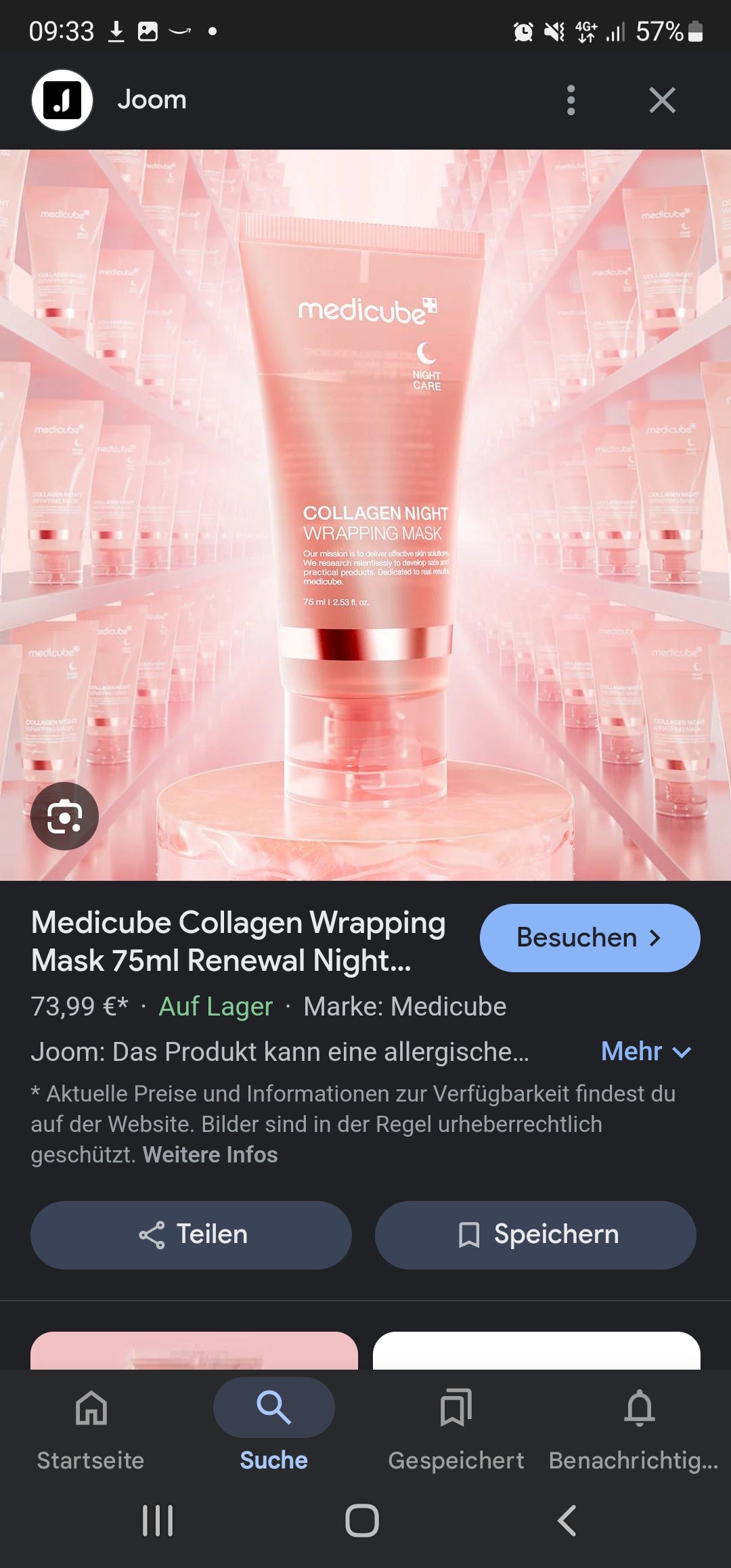Share this product via Teilen
731x1568 pixels.
coord(191,1235)
